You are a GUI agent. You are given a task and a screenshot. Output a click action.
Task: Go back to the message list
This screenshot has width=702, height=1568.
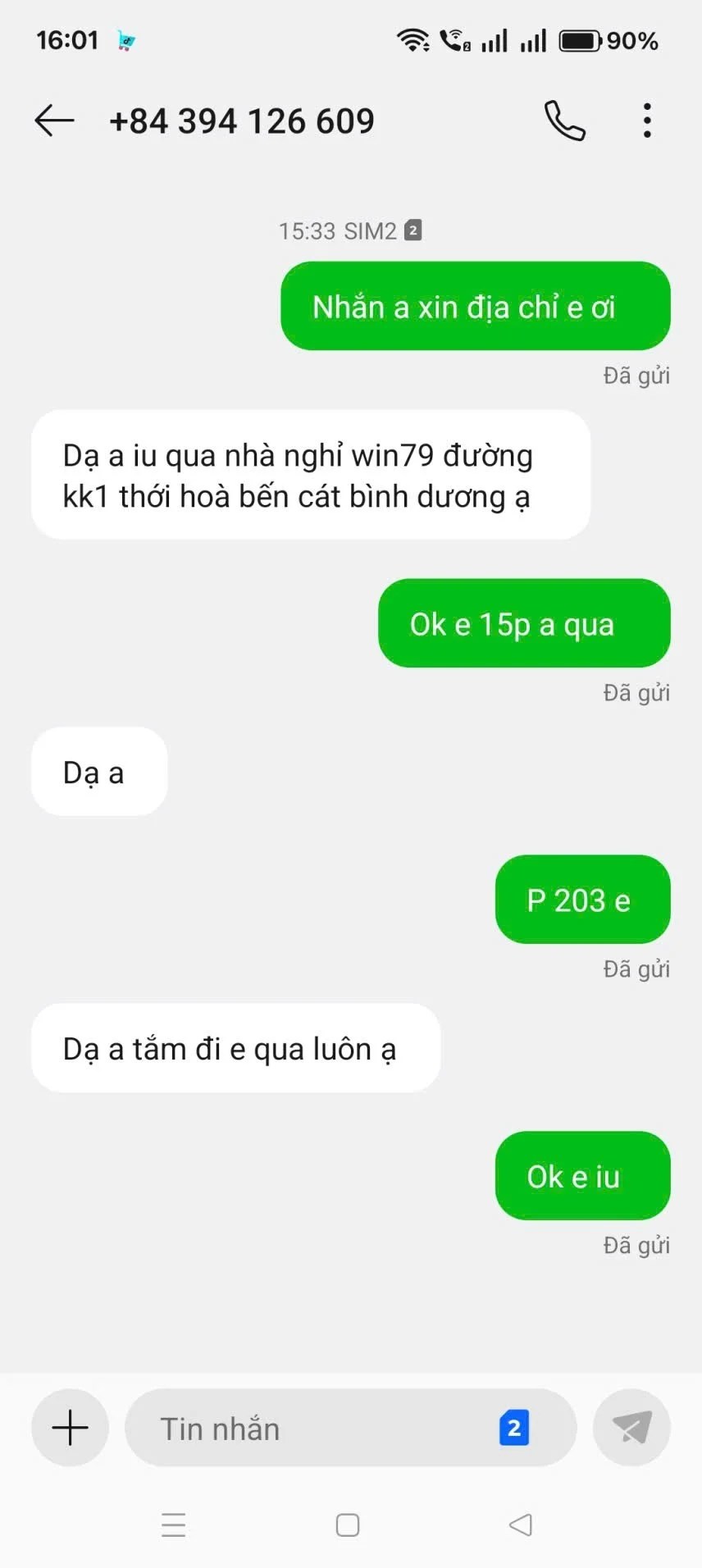(54, 121)
